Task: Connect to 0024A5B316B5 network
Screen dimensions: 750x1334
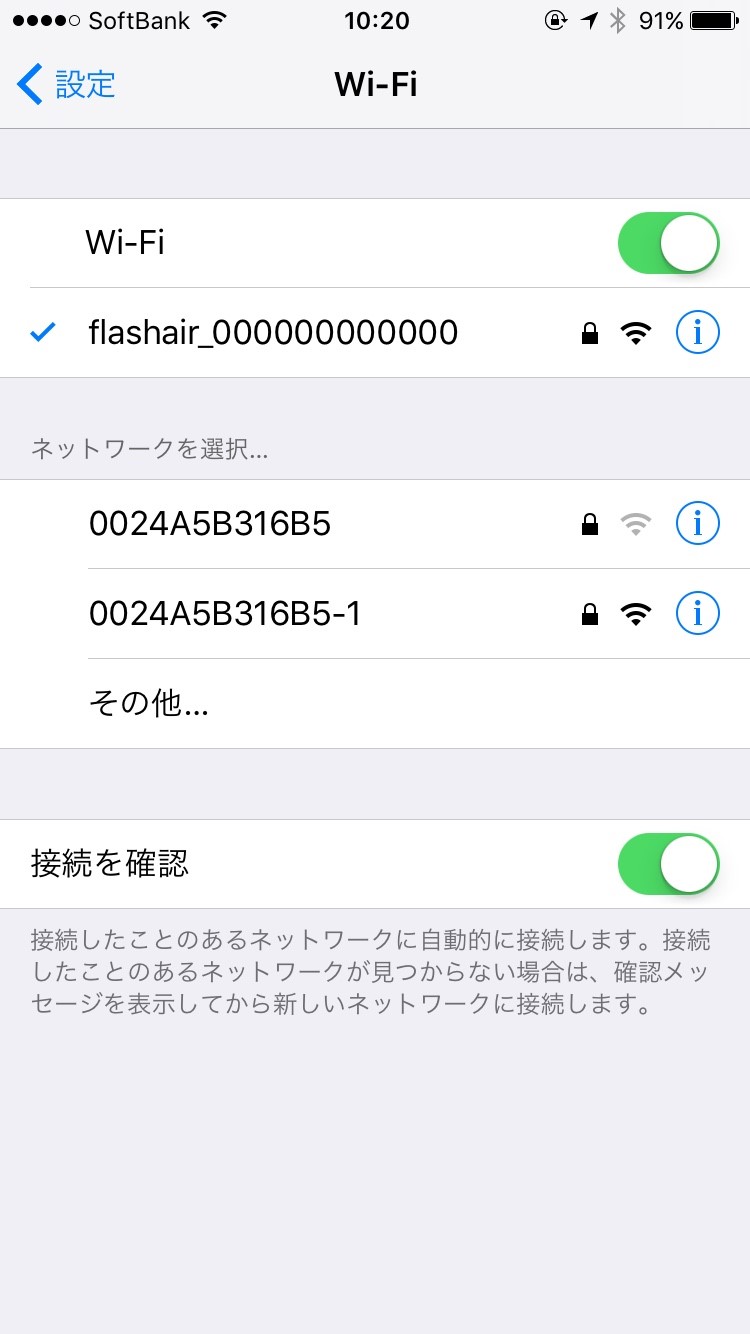Action: tap(210, 523)
